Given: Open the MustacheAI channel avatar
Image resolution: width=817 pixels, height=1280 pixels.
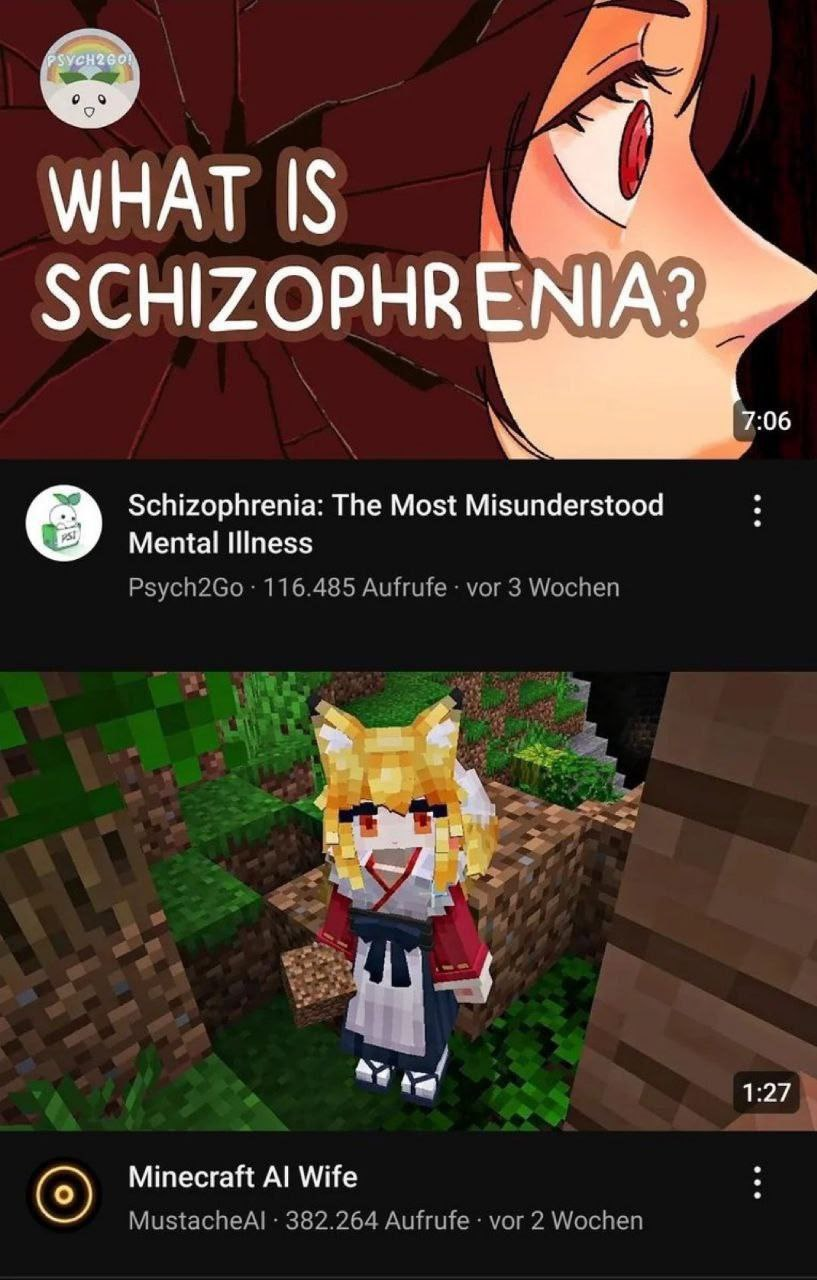Looking at the screenshot, I should 64,1197.
